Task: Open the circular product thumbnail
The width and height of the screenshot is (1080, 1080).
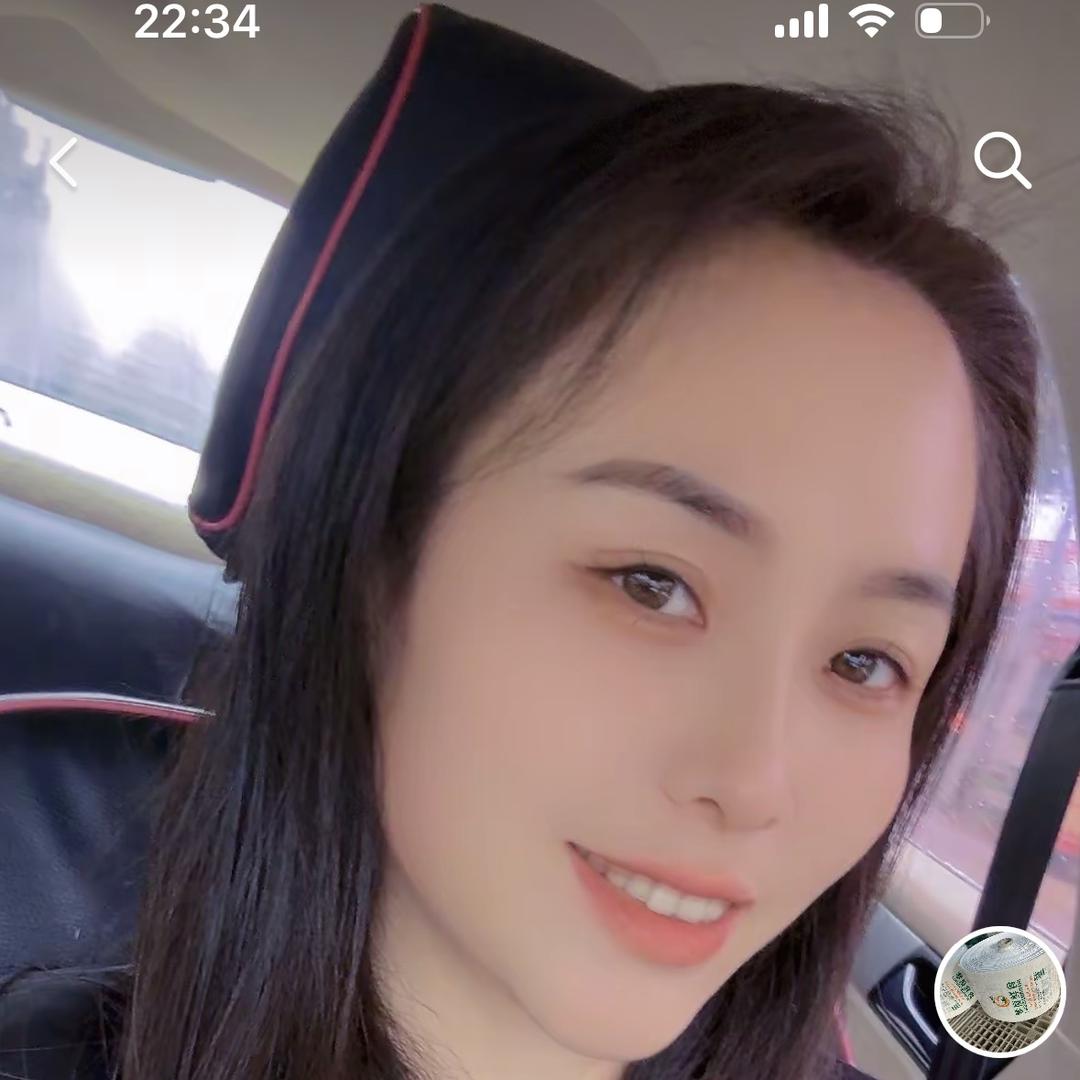Action: [1000, 992]
